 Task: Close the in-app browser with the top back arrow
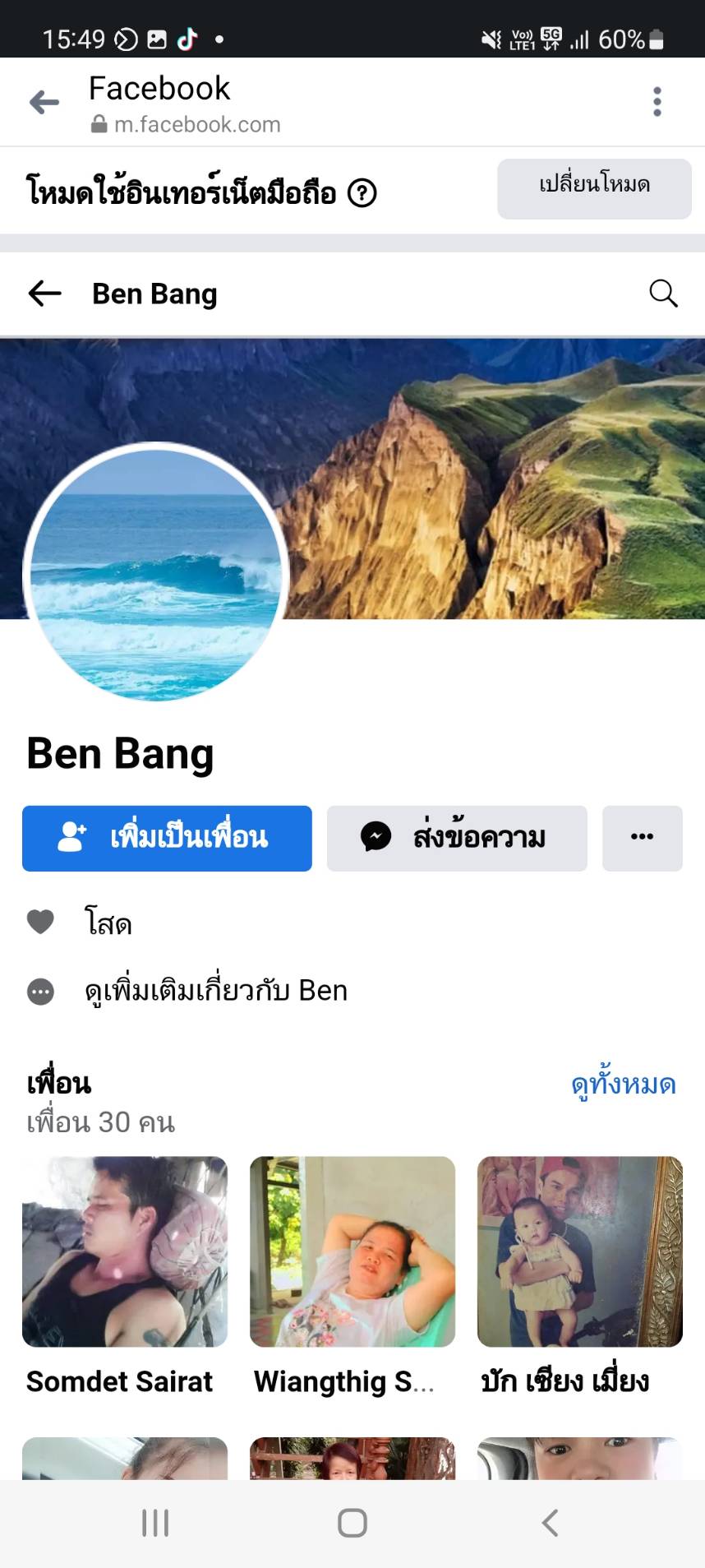(44, 102)
